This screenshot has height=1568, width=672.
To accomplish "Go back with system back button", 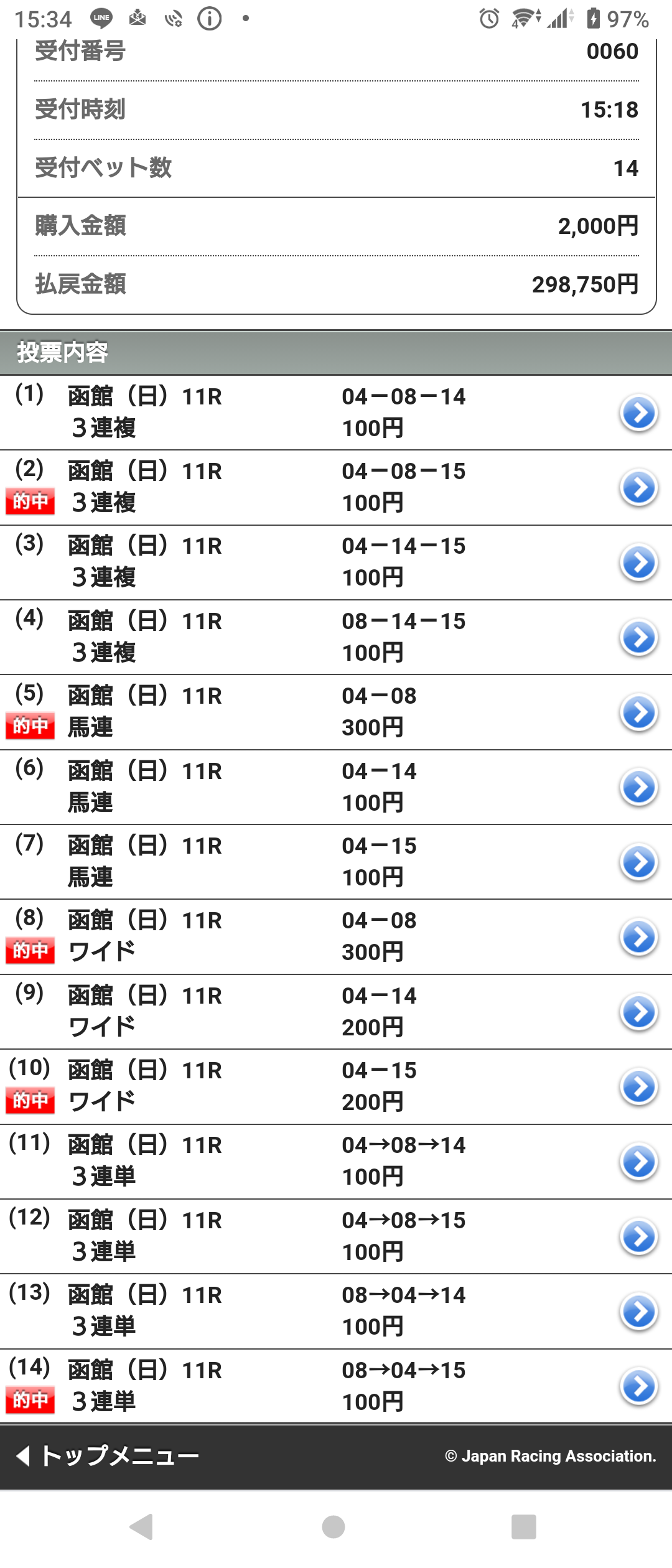I will (142, 1526).
